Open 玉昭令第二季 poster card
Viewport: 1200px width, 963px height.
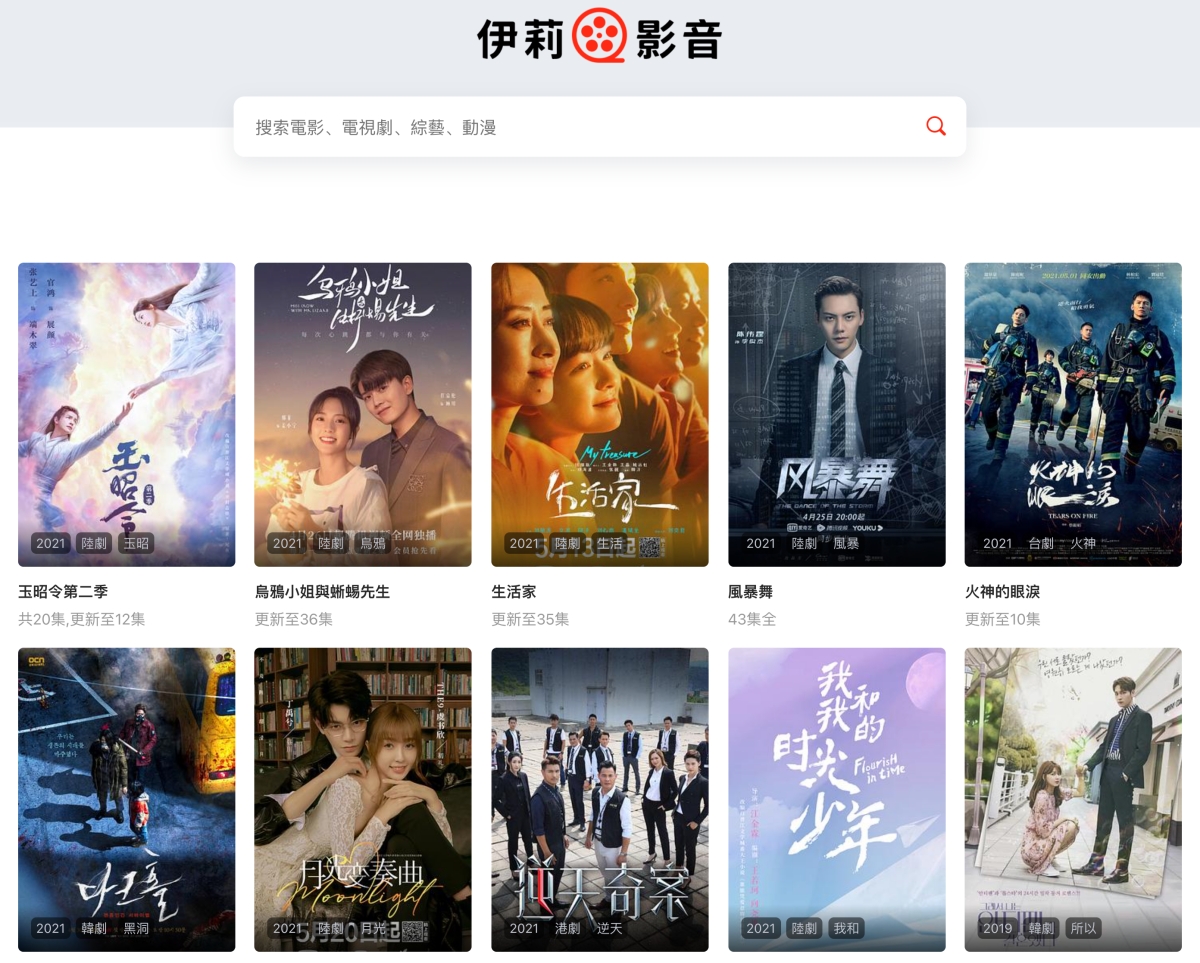point(127,414)
